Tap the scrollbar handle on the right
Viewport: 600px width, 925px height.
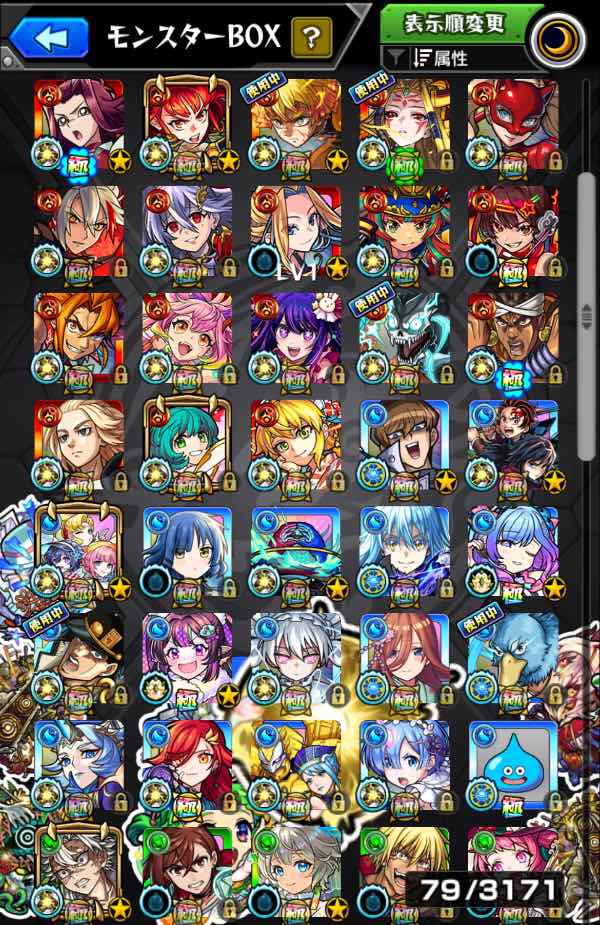(x=586, y=317)
